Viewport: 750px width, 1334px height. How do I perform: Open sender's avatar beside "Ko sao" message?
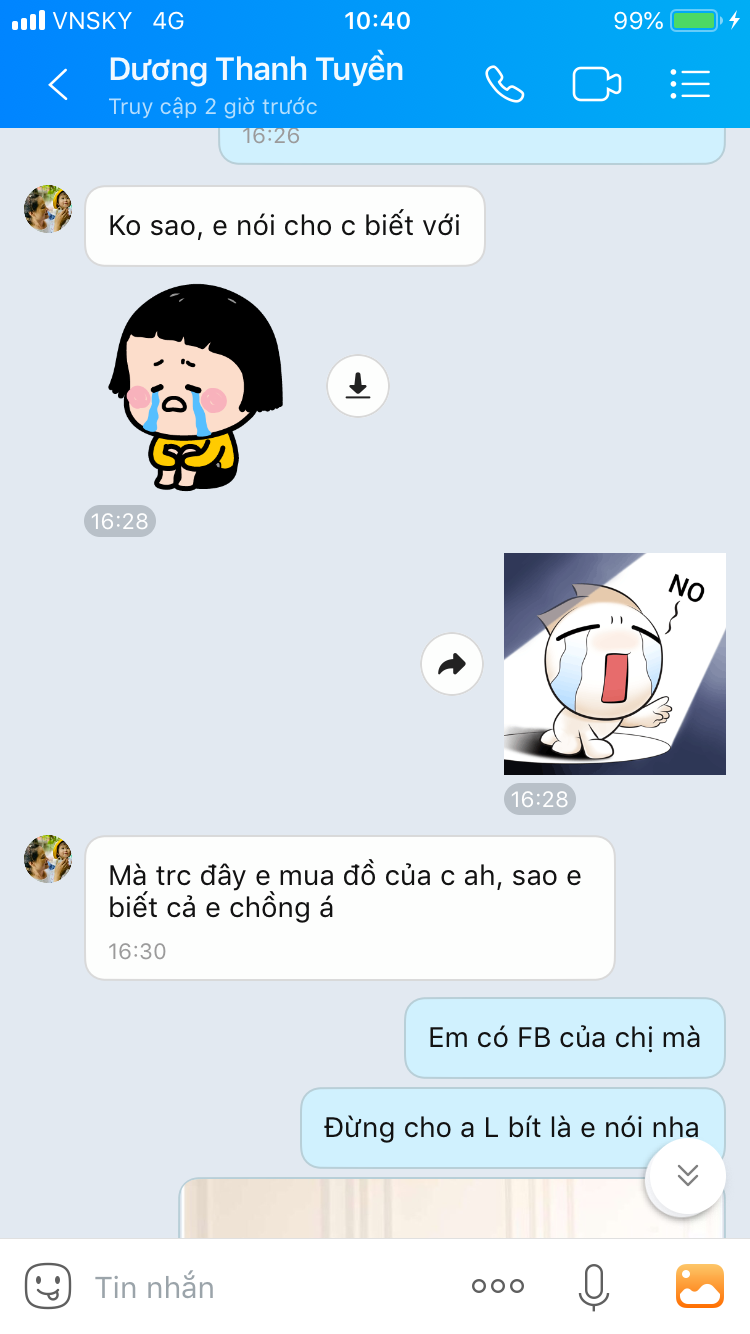point(48,209)
